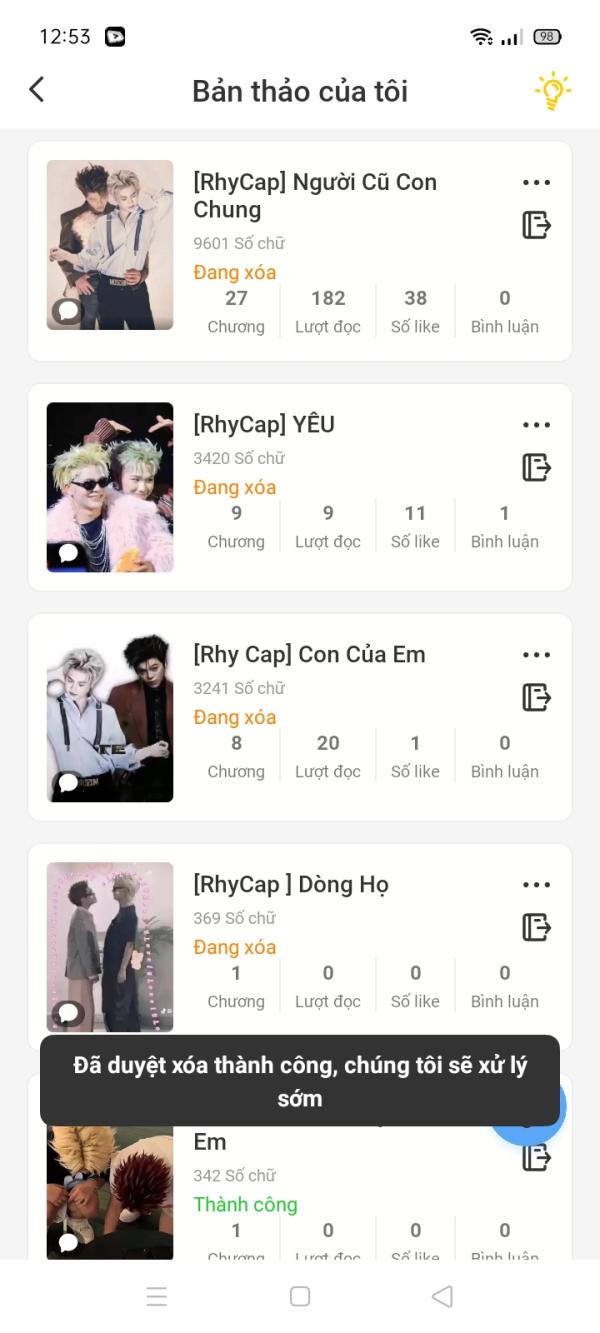This screenshot has height=1333, width=600.
Task: Tap the system home button
Action: click(300, 1296)
